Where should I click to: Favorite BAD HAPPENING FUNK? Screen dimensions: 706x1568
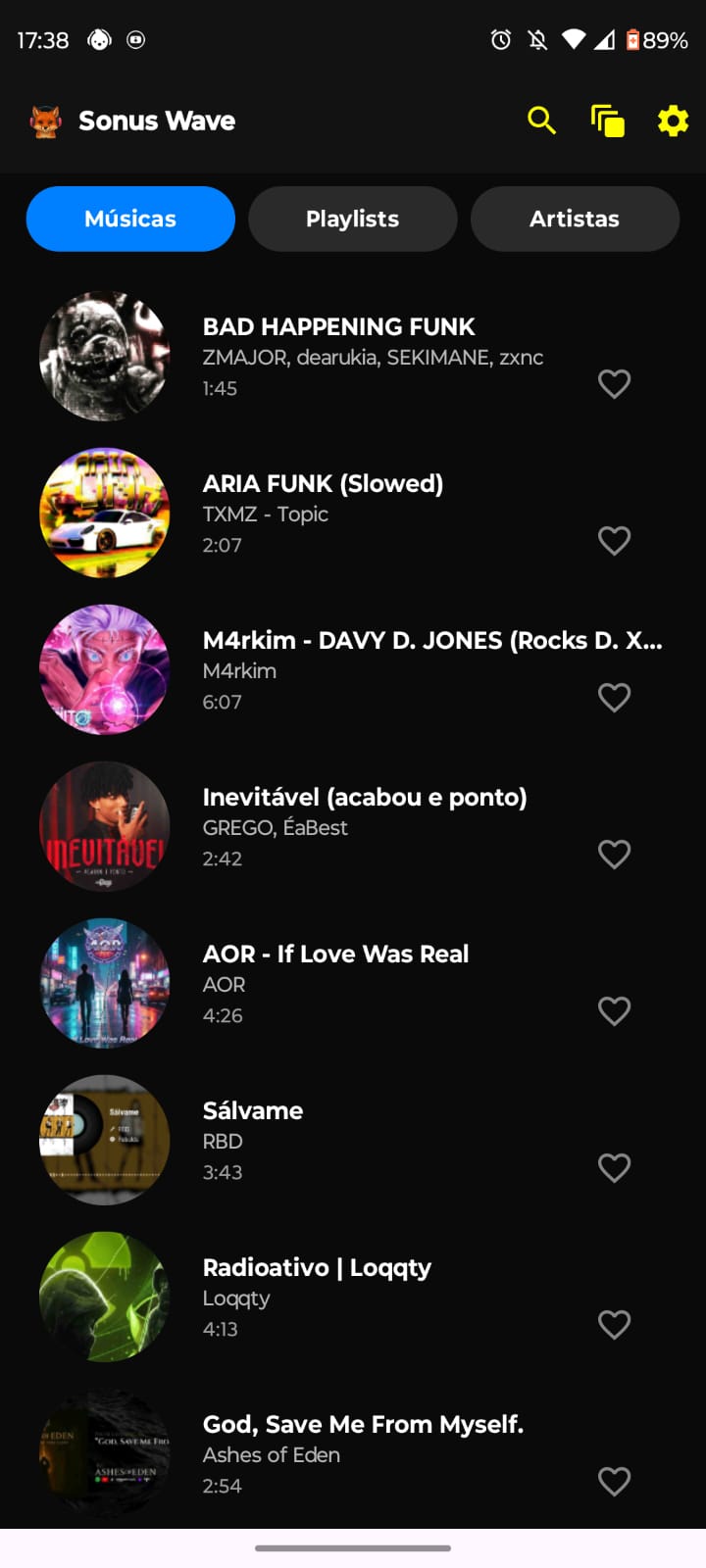pyautogui.click(x=615, y=384)
